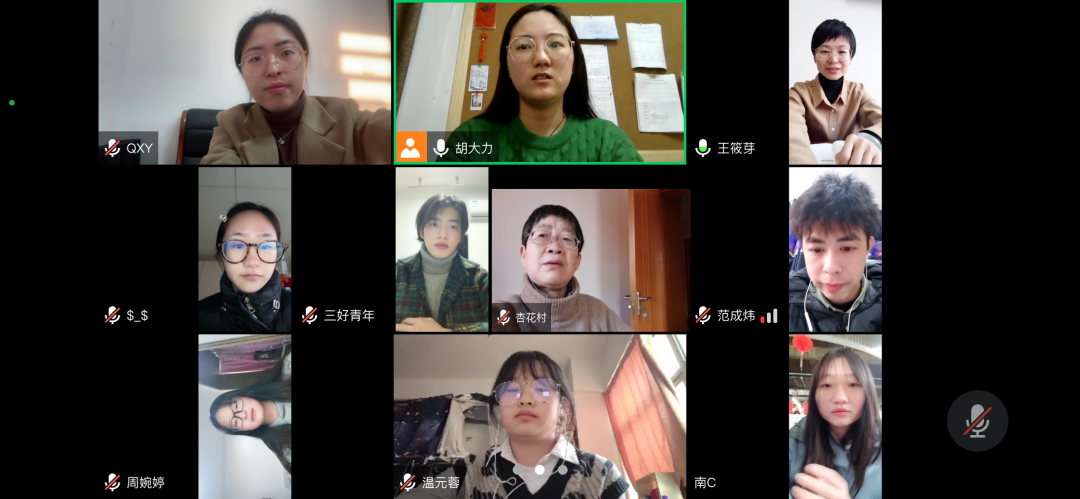Tap the 杏花村 video tile
The width and height of the screenshot is (1080, 499).
(x=590, y=260)
